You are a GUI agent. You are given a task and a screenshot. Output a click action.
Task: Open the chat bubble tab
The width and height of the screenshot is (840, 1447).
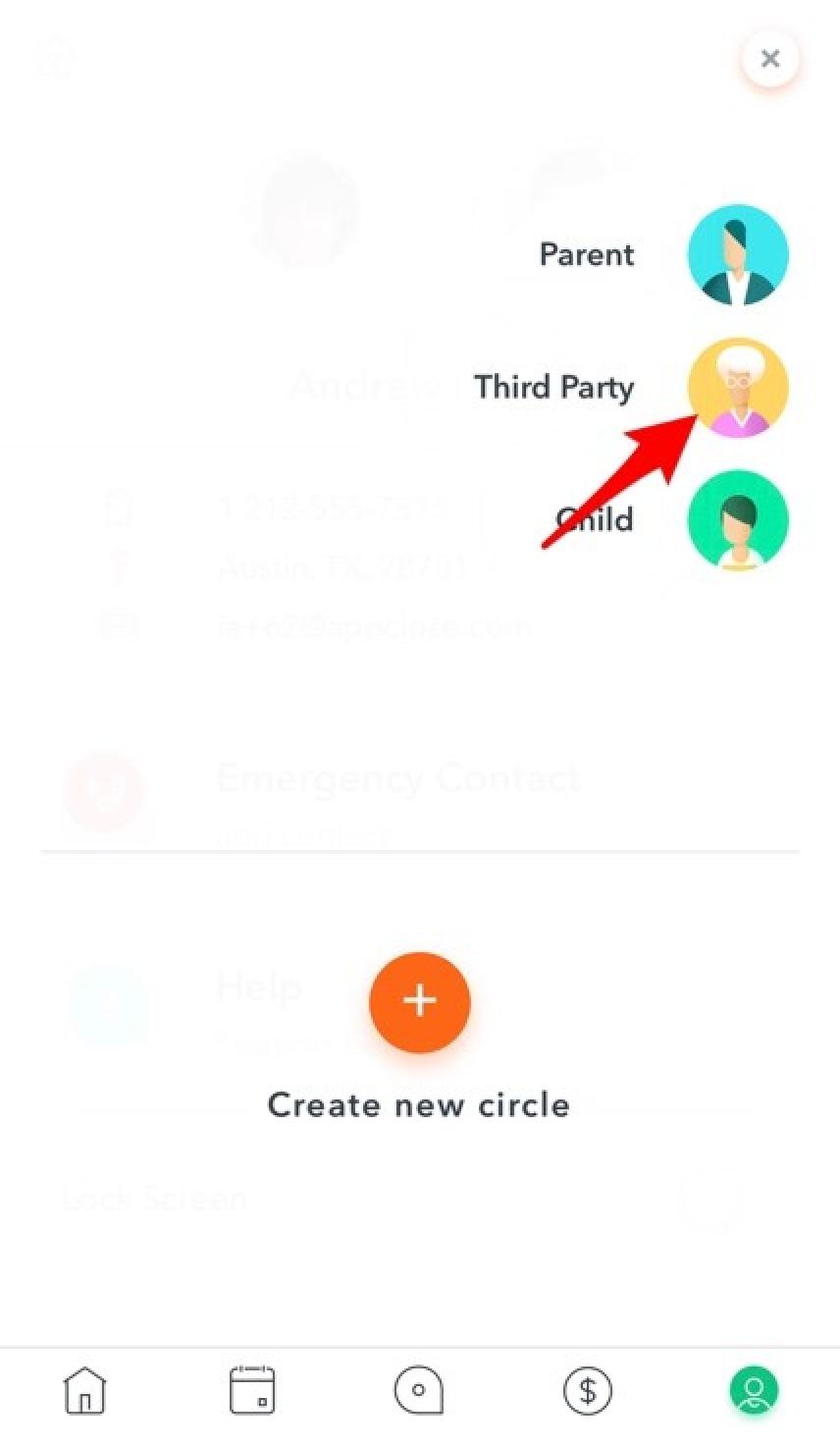click(x=419, y=1390)
